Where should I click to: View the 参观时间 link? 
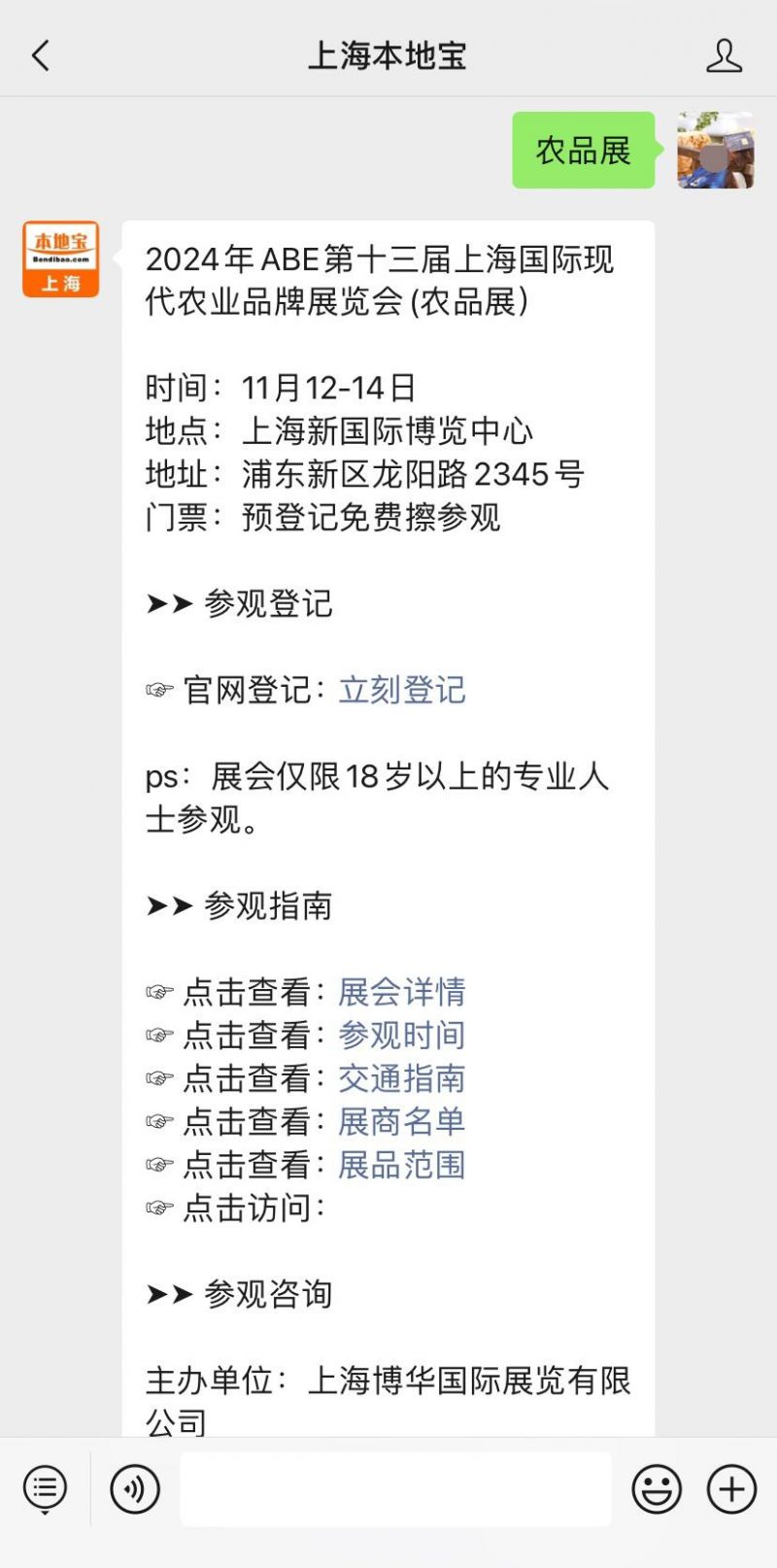402,1035
